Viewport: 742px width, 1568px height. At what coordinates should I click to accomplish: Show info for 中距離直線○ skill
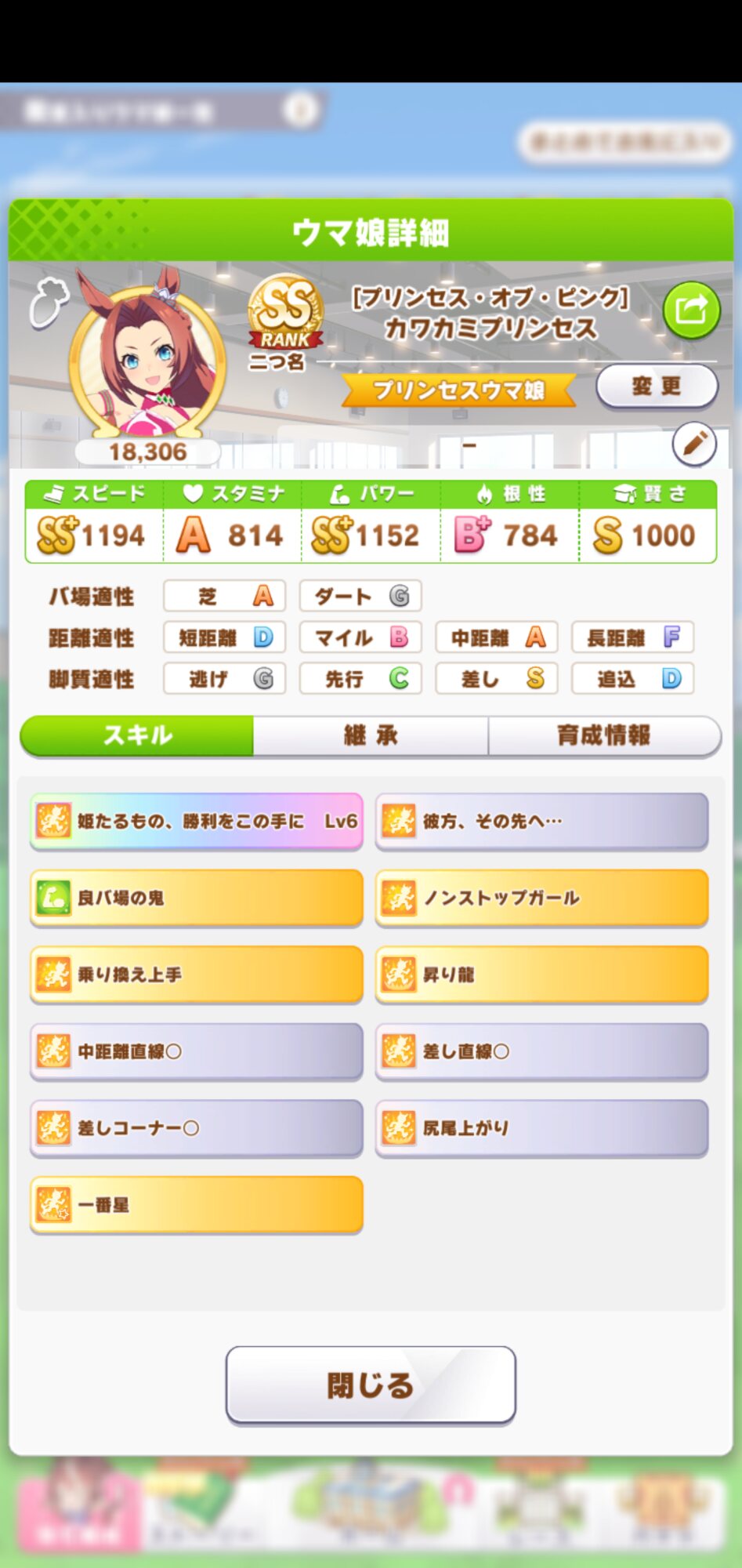pos(196,1051)
